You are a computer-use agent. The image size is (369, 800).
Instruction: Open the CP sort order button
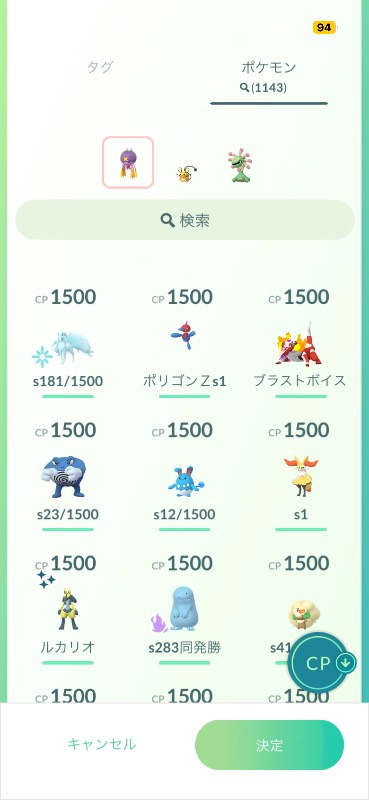[x=321, y=663]
